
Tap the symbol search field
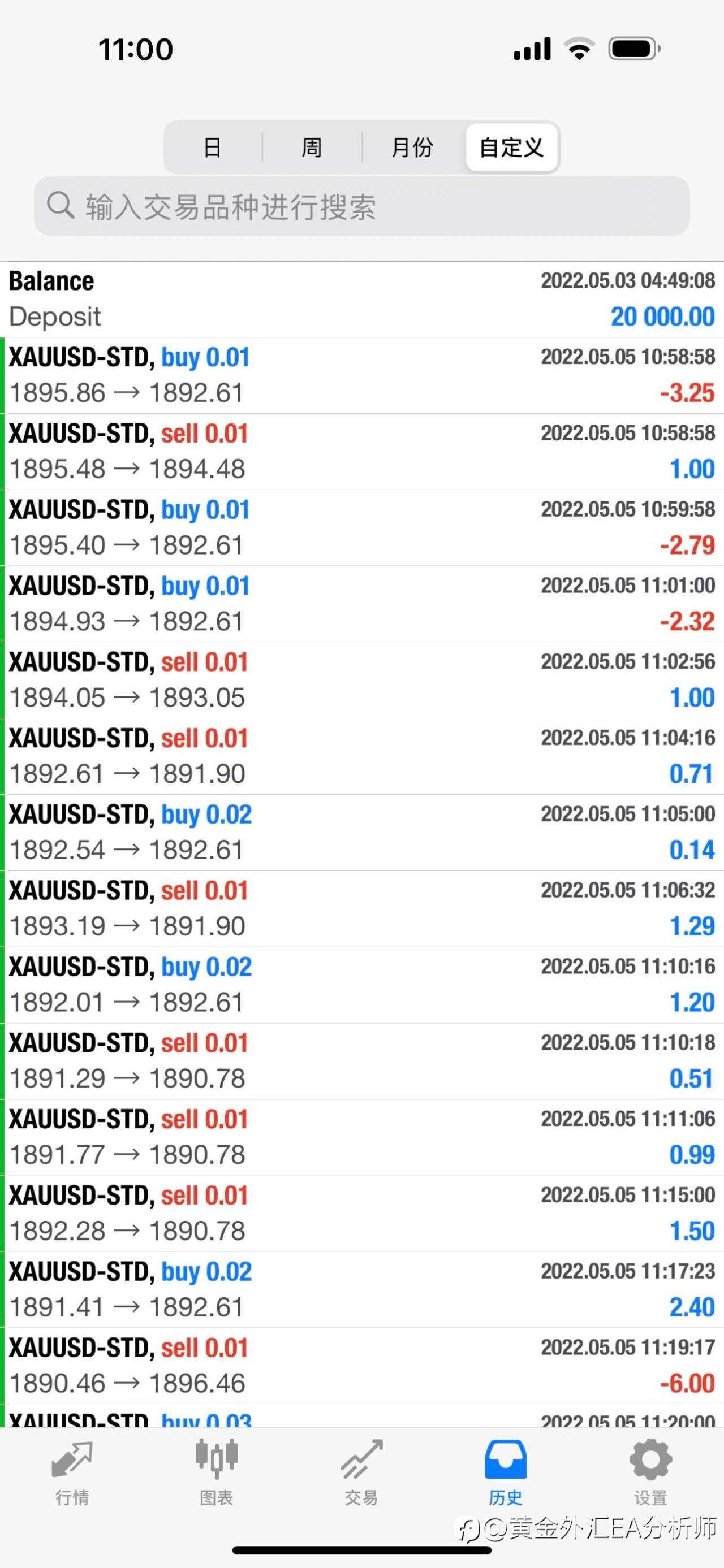(x=361, y=206)
